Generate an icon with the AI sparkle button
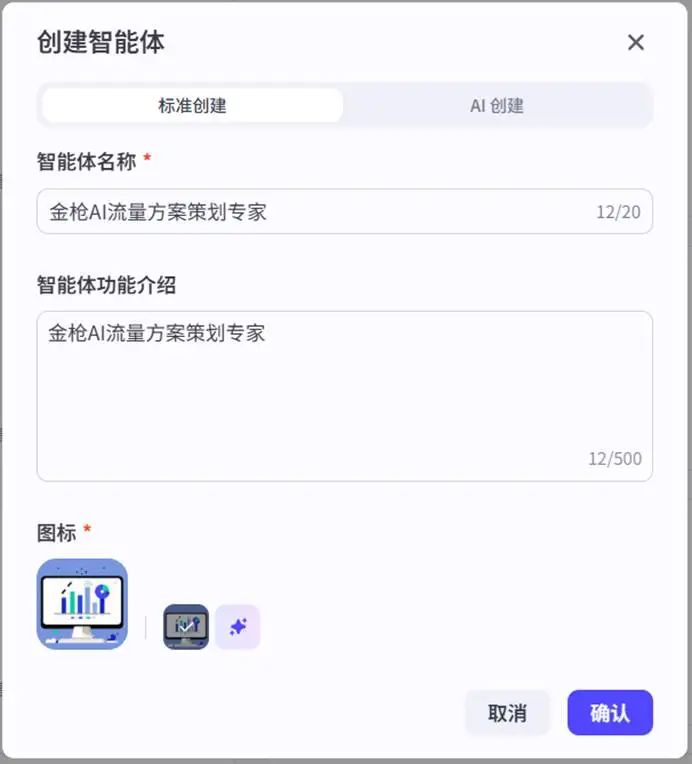692x764 pixels. (x=238, y=627)
